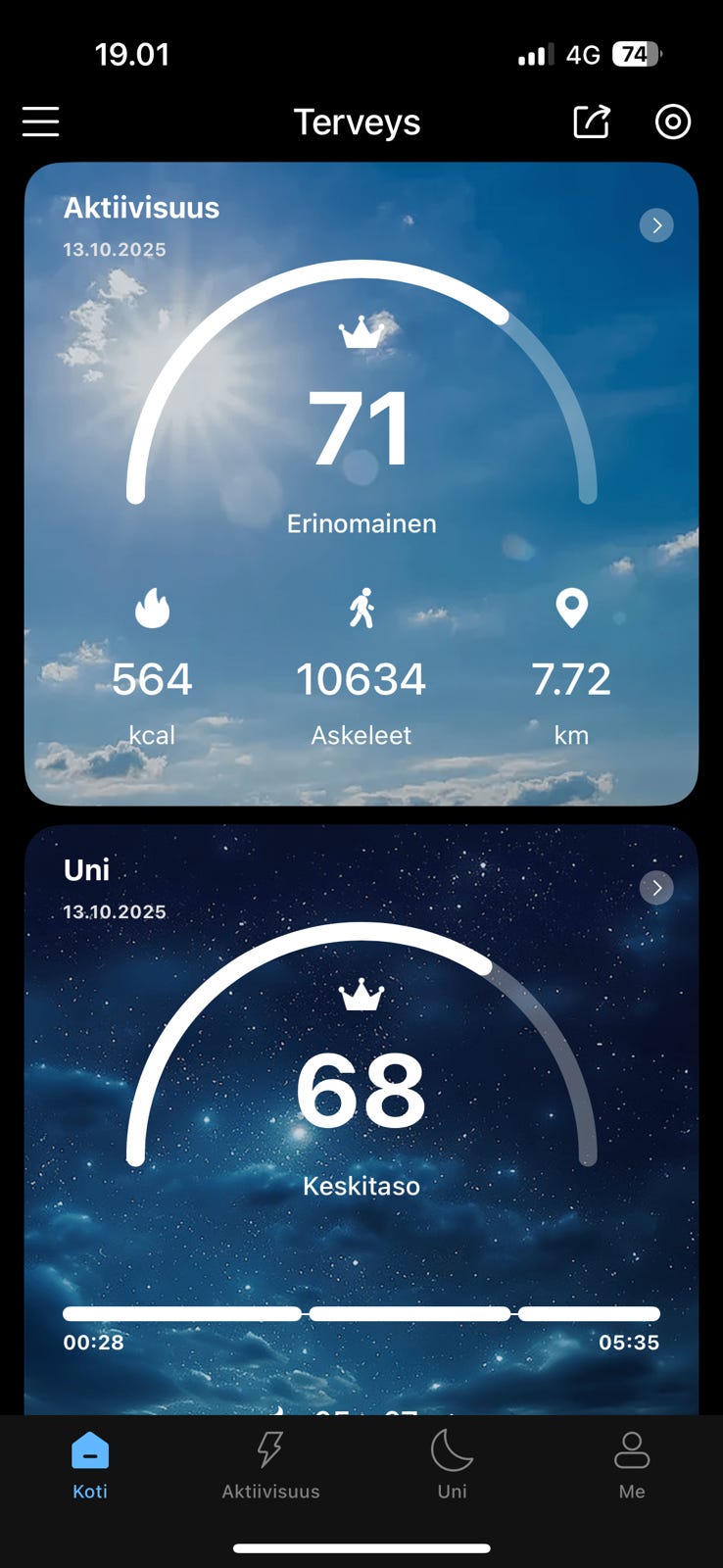Expand the Aktiivisuus card chevron
Viewport: 723px width, 1568px height.
pyautogui.click(x=656, y=225)
